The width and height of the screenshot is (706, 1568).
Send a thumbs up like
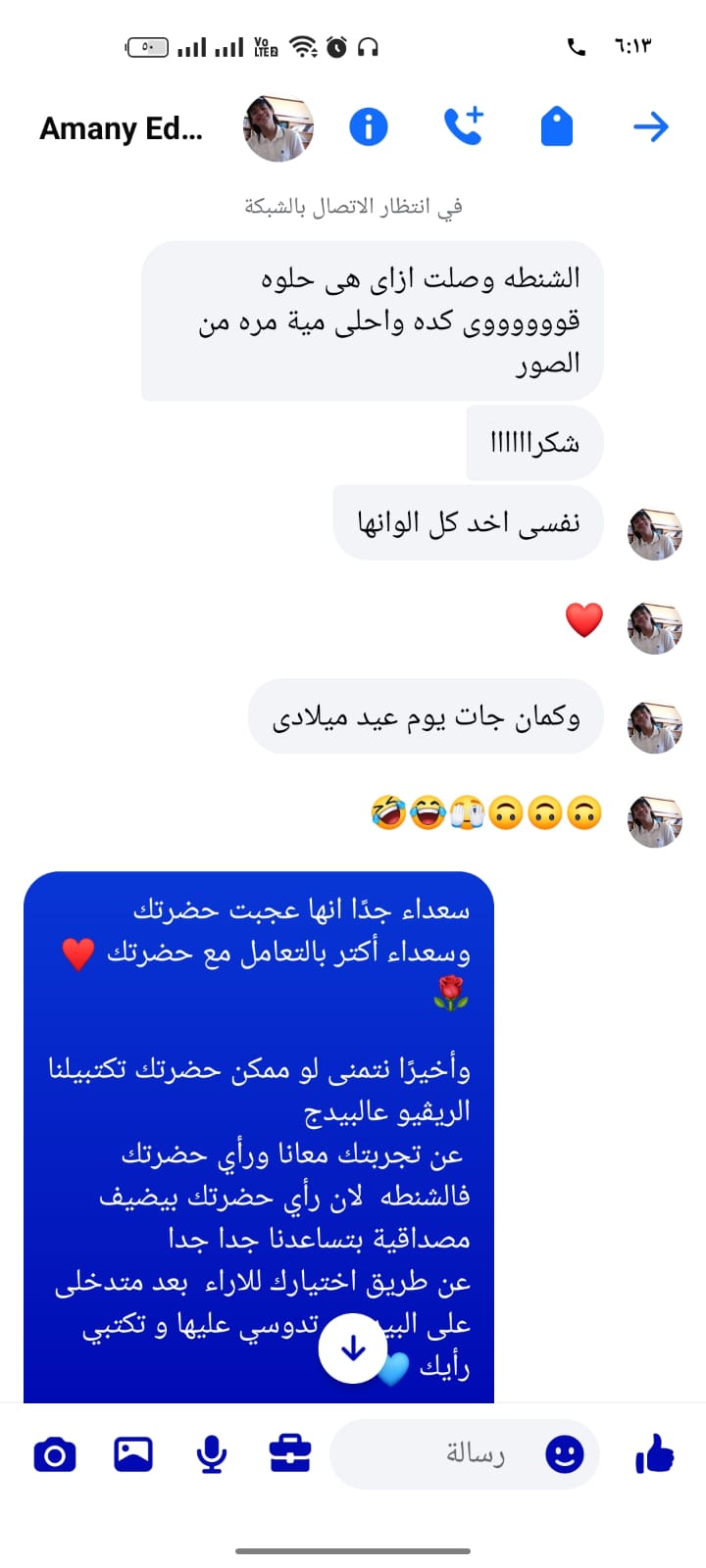pos(655,1453)
